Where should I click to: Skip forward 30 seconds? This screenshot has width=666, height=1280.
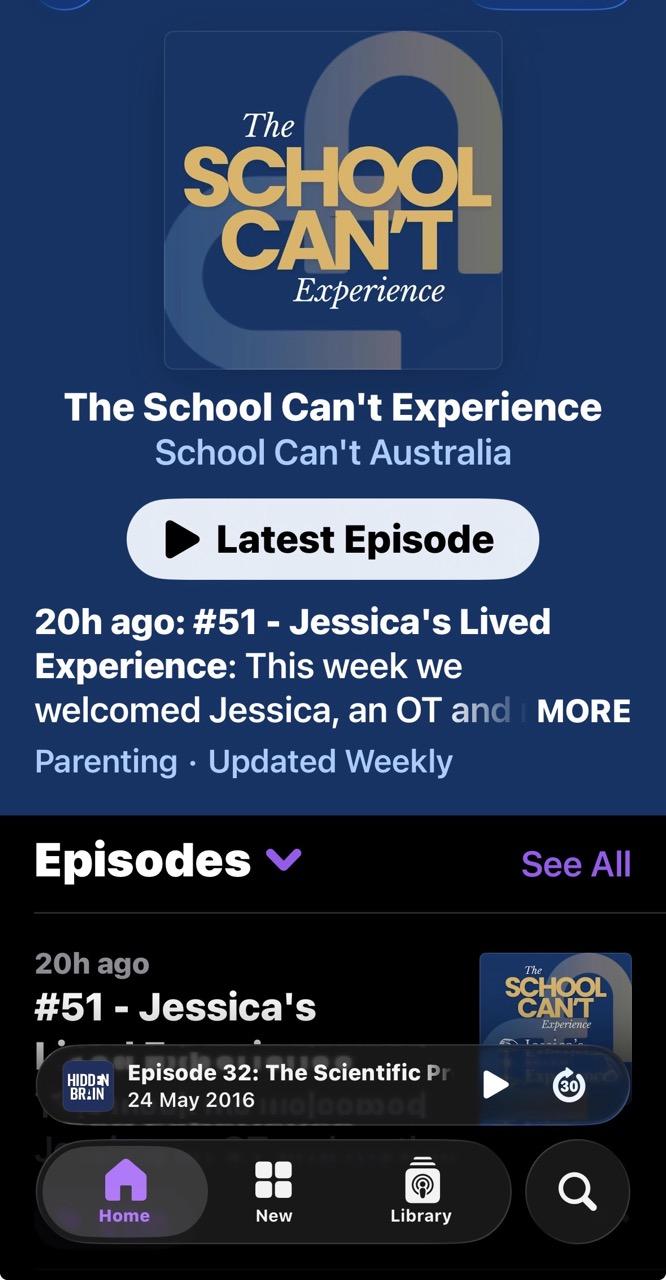[x=569, y=1084]
